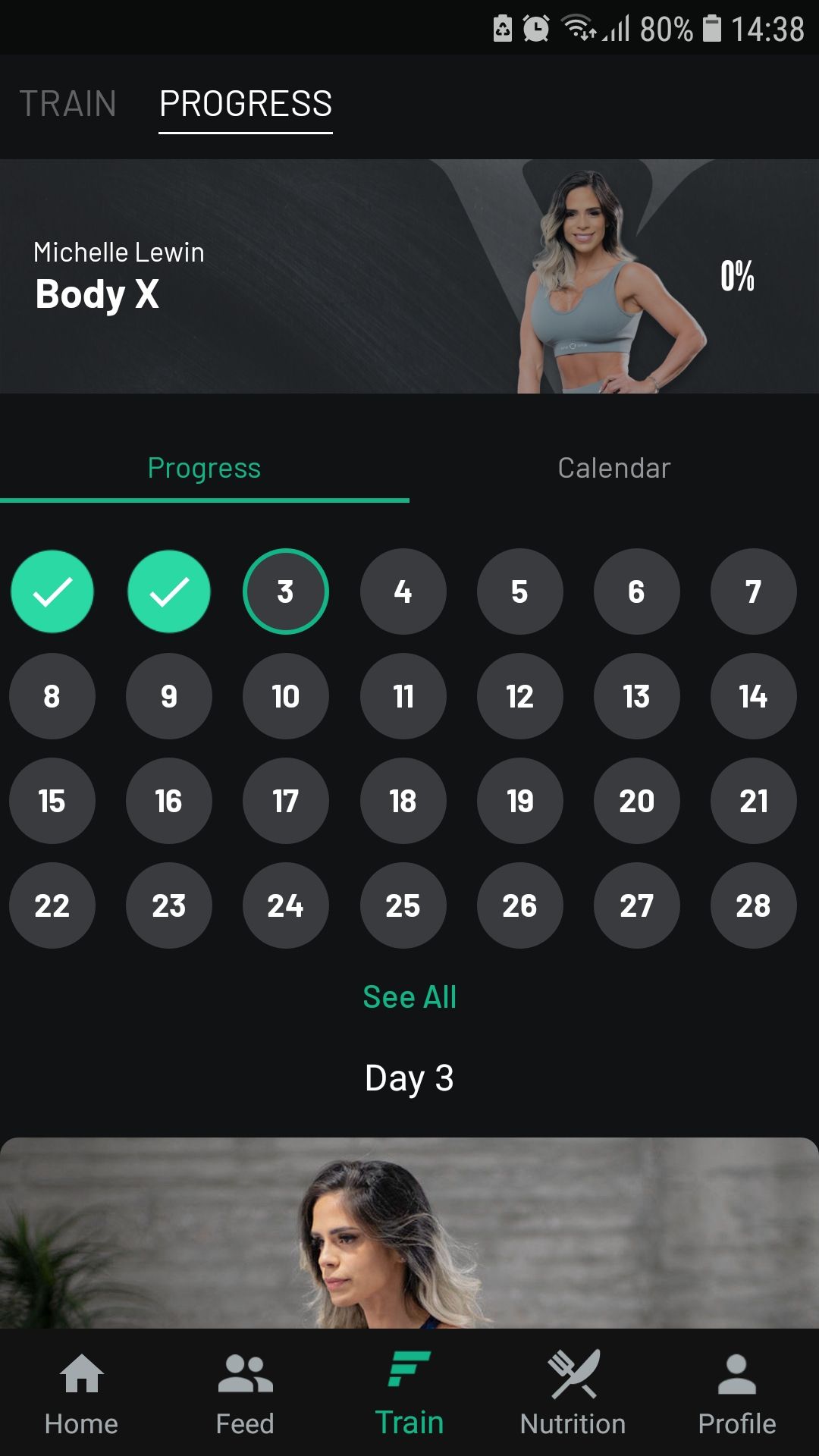
Task: Select day 4 in the progress grid
Action: 403,591
